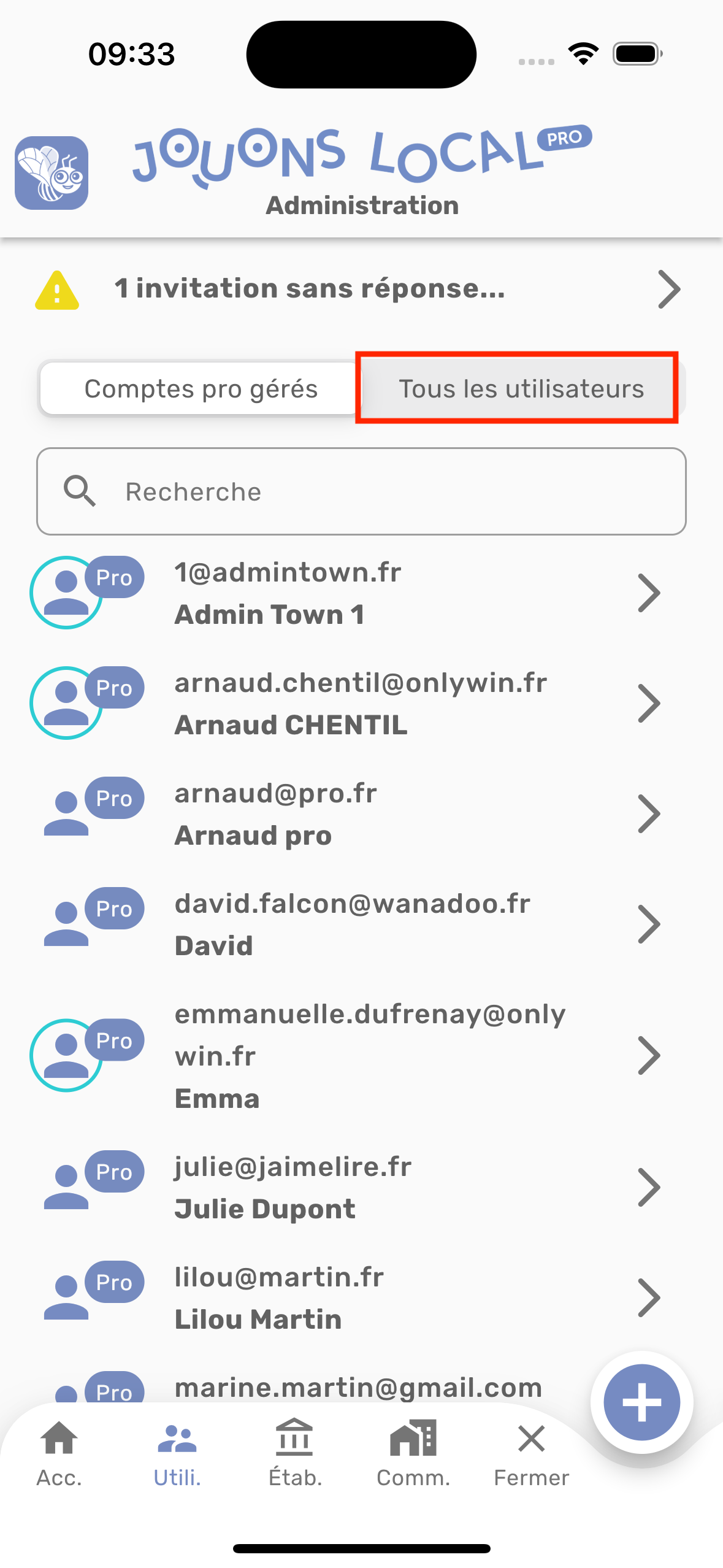Open the Utili. users tab
The width and height of the screenshot is (723, 1568).
click(x=177, y=1453)
